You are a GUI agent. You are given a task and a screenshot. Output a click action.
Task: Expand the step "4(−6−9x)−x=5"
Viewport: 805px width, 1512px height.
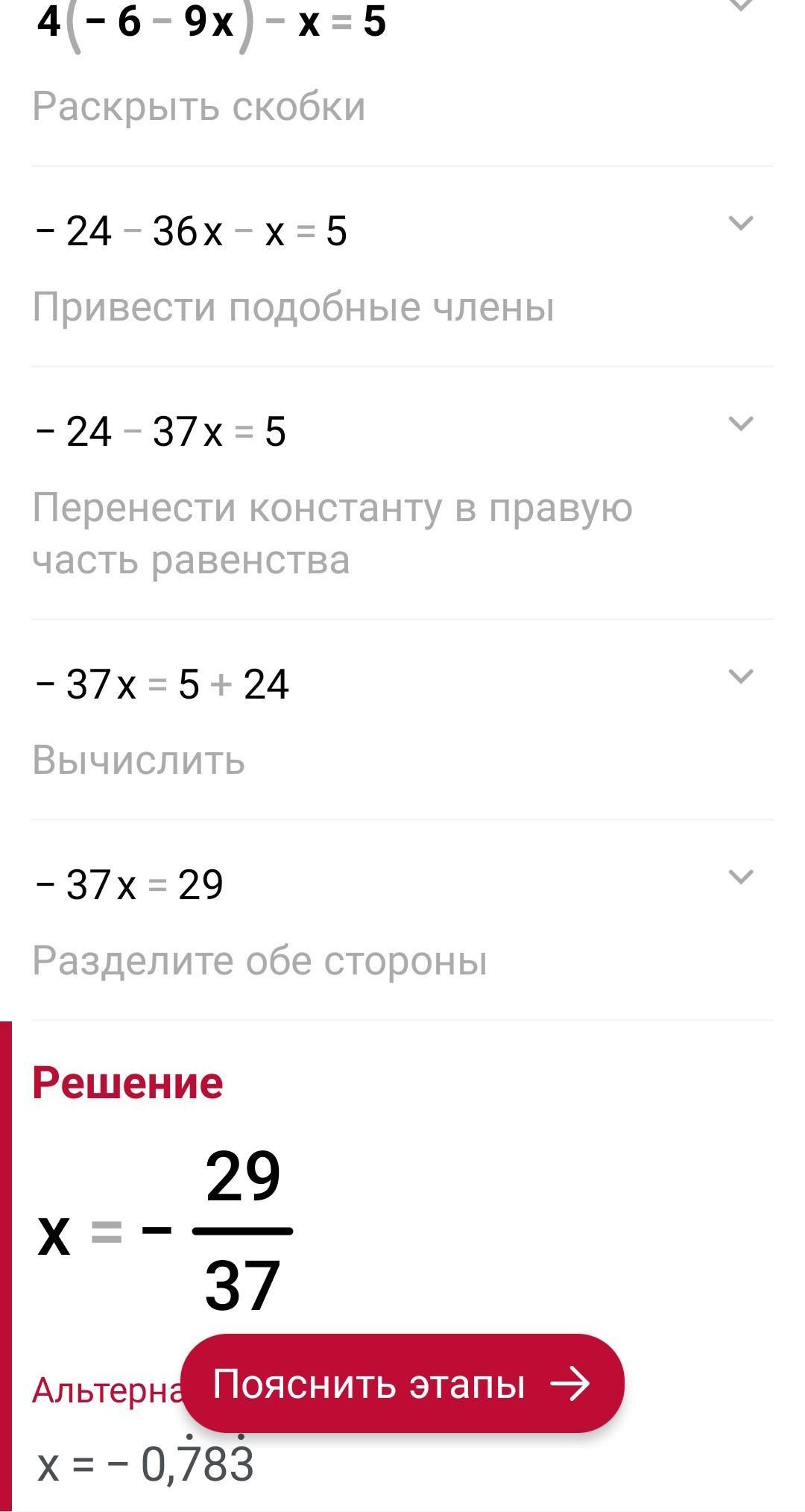(x=740, y=6)
